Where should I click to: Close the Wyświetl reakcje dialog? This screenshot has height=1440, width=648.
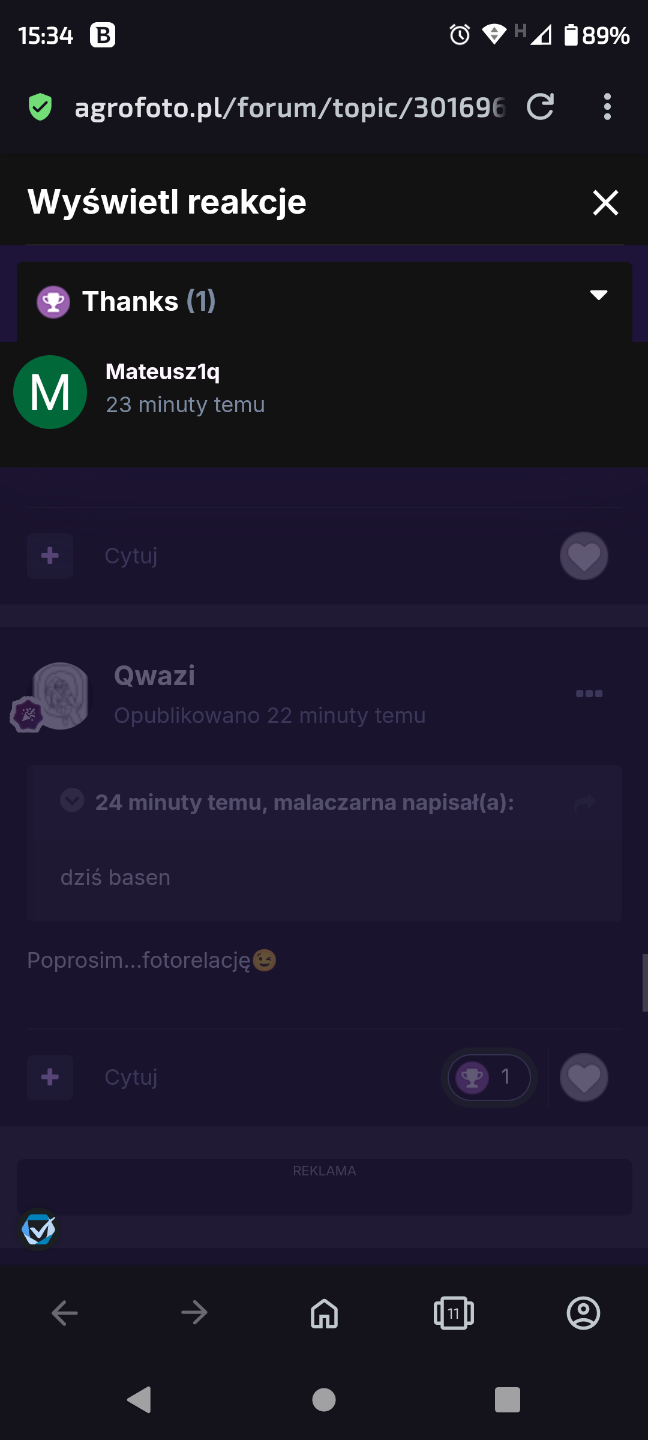click(605, 203)
